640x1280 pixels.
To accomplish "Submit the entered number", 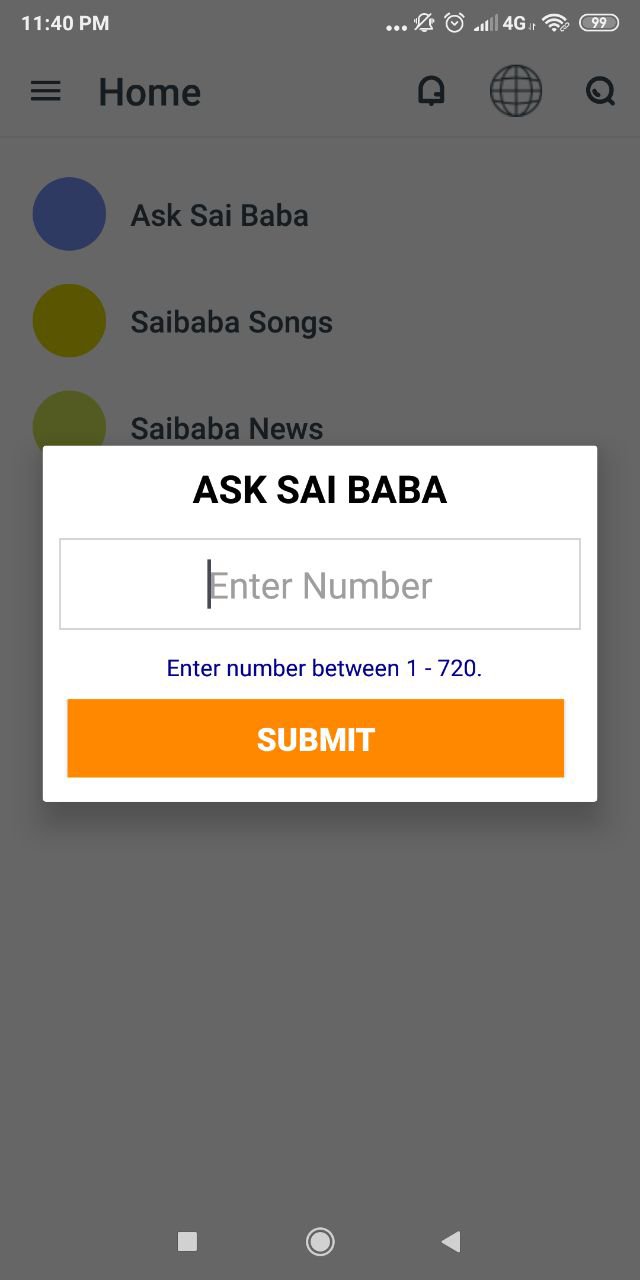I will (316, 738).
